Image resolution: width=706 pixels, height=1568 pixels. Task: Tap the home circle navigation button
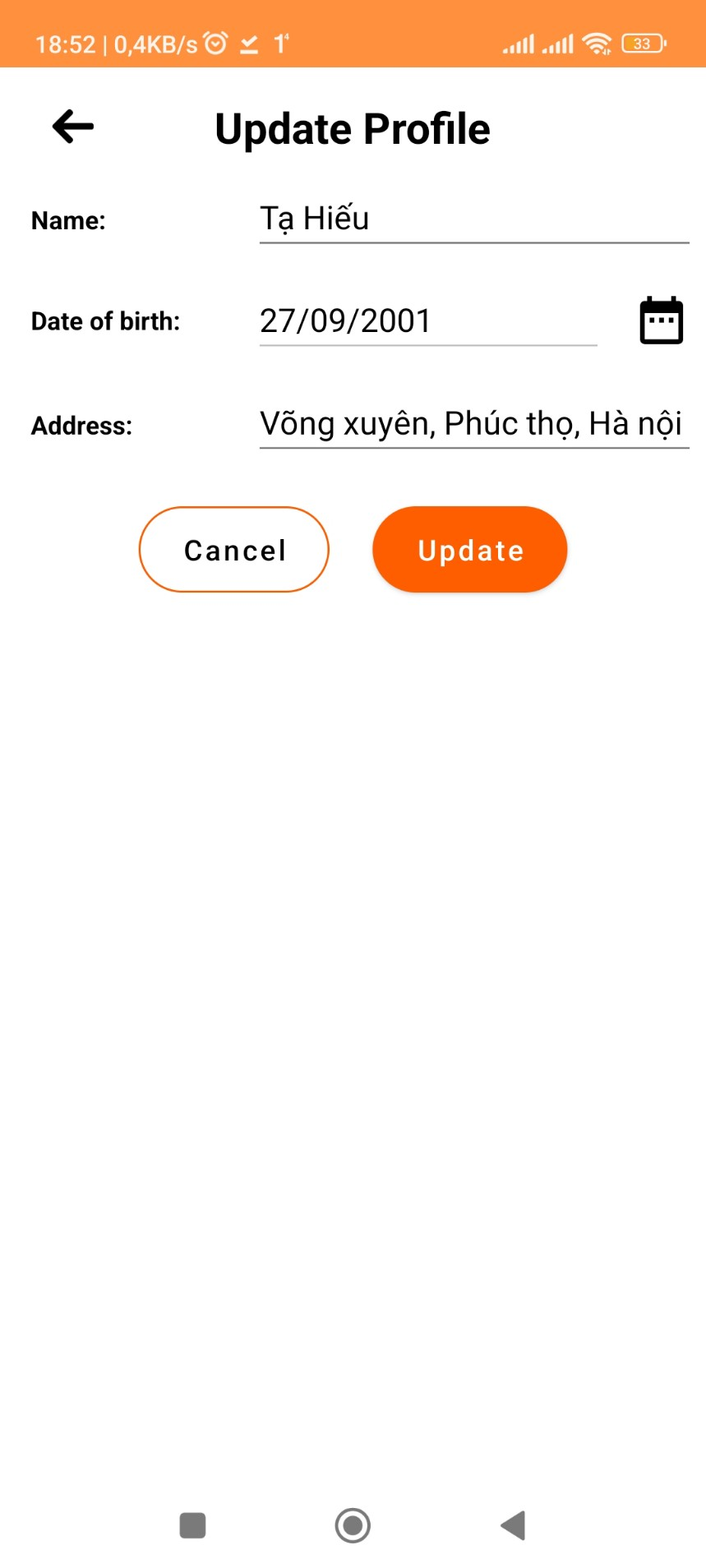(x=353, y=1525)
